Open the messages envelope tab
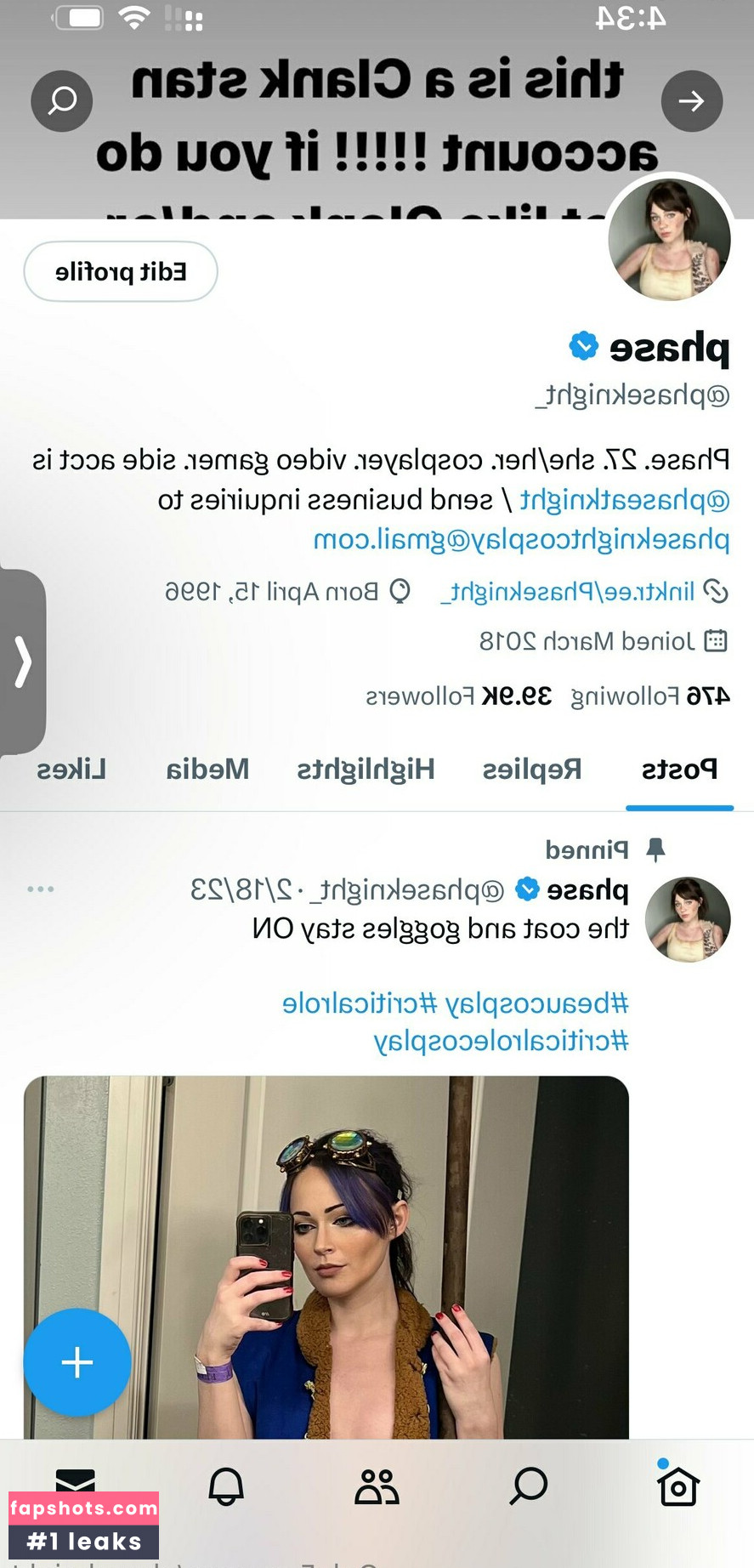Image resolution: width=754 pixels, height=1568 pixels. pyautogui.click(x=76, y=1481)
